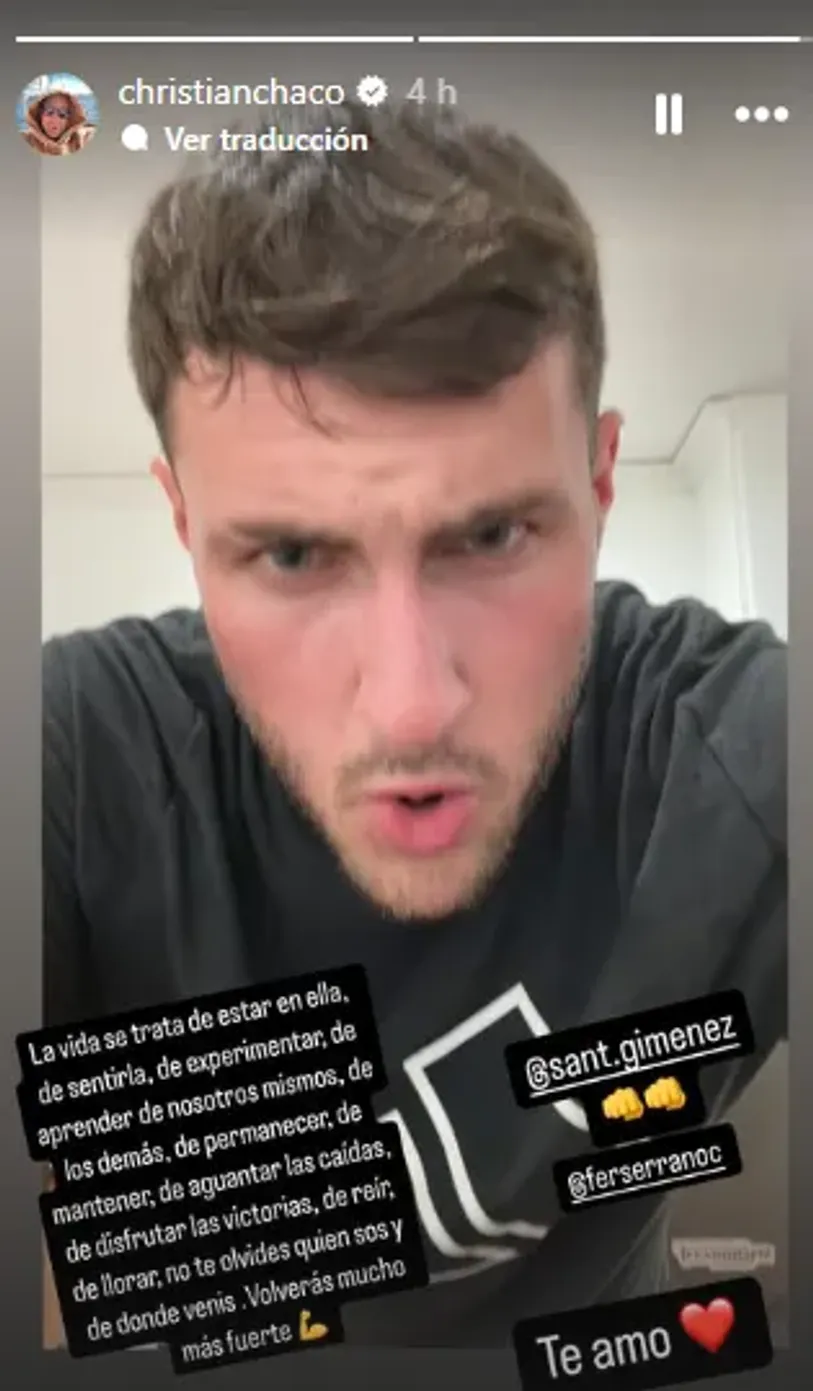Viewport: 813px width, 1391px height.
Task: Tap Ver traducción to translate
Action: tap(265, 139)
